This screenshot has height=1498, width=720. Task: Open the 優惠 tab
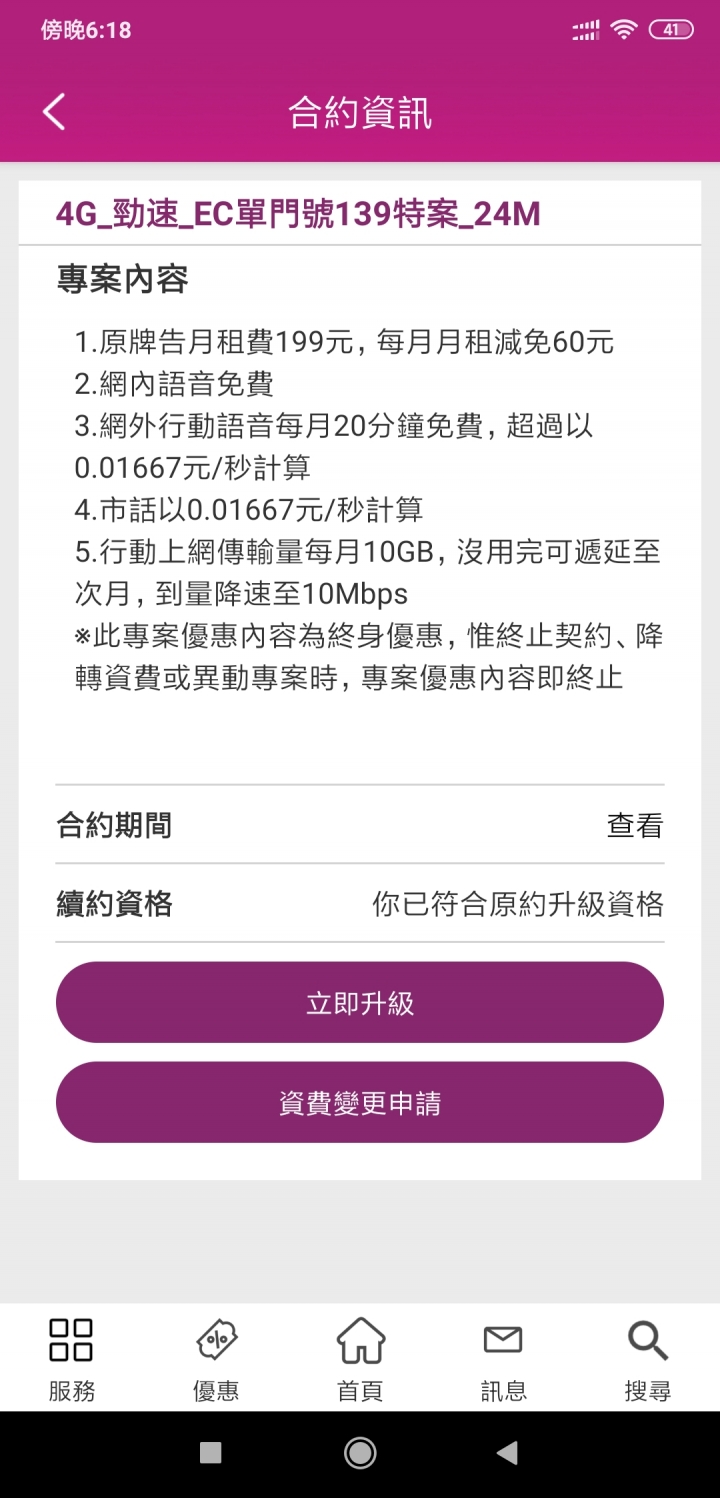pyautogui.click(x=216, y=1358)
